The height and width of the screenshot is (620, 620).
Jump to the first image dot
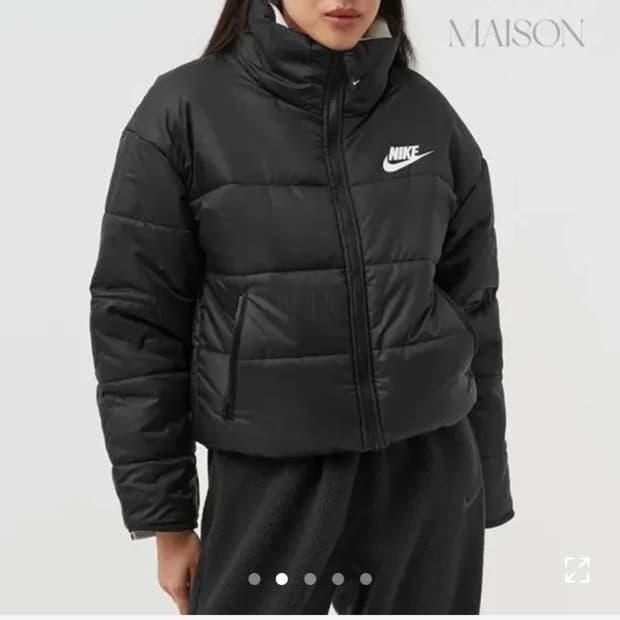pos(254,578)
